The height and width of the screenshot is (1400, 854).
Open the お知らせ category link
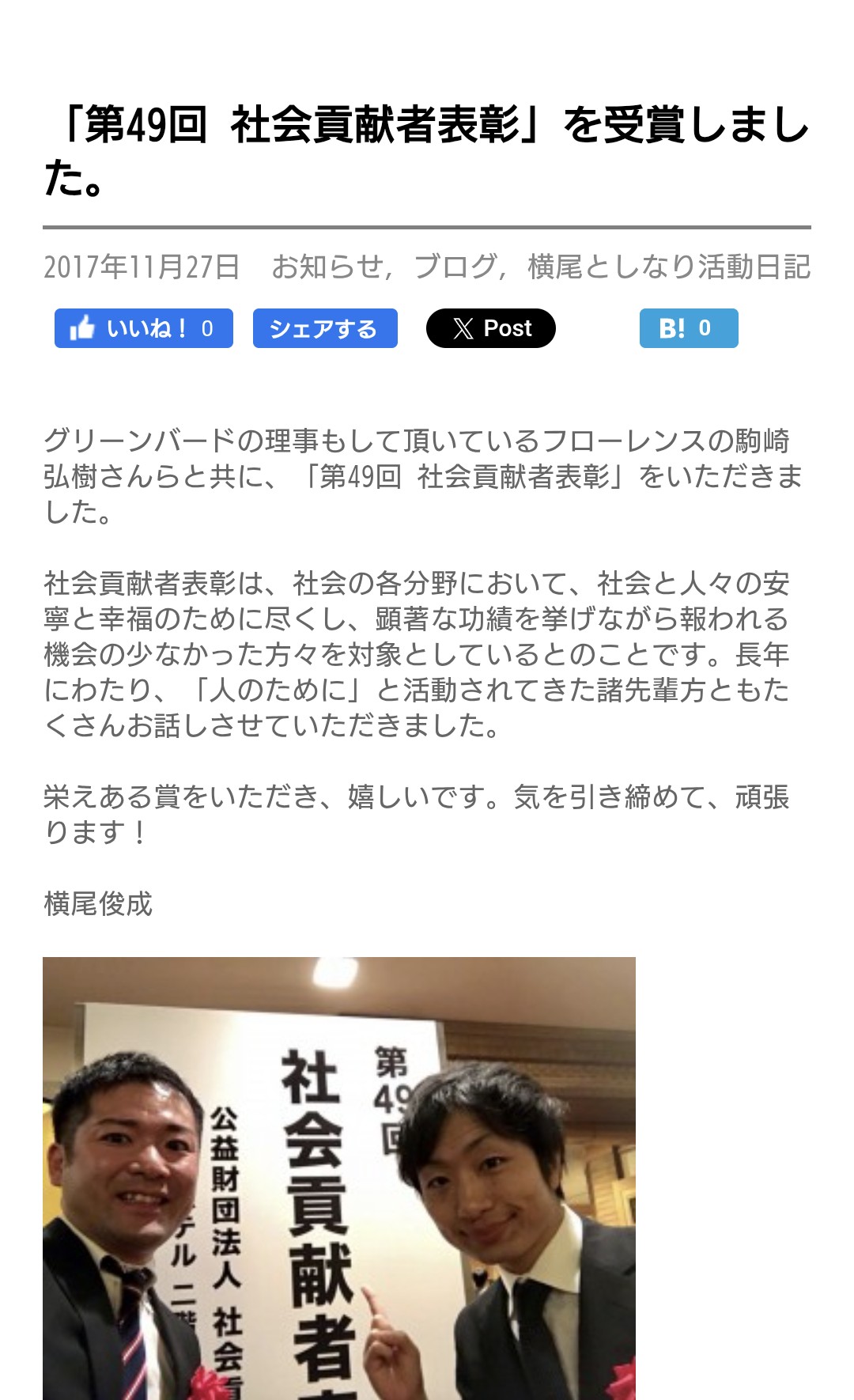pyautogui.click(x=327, y=267)
